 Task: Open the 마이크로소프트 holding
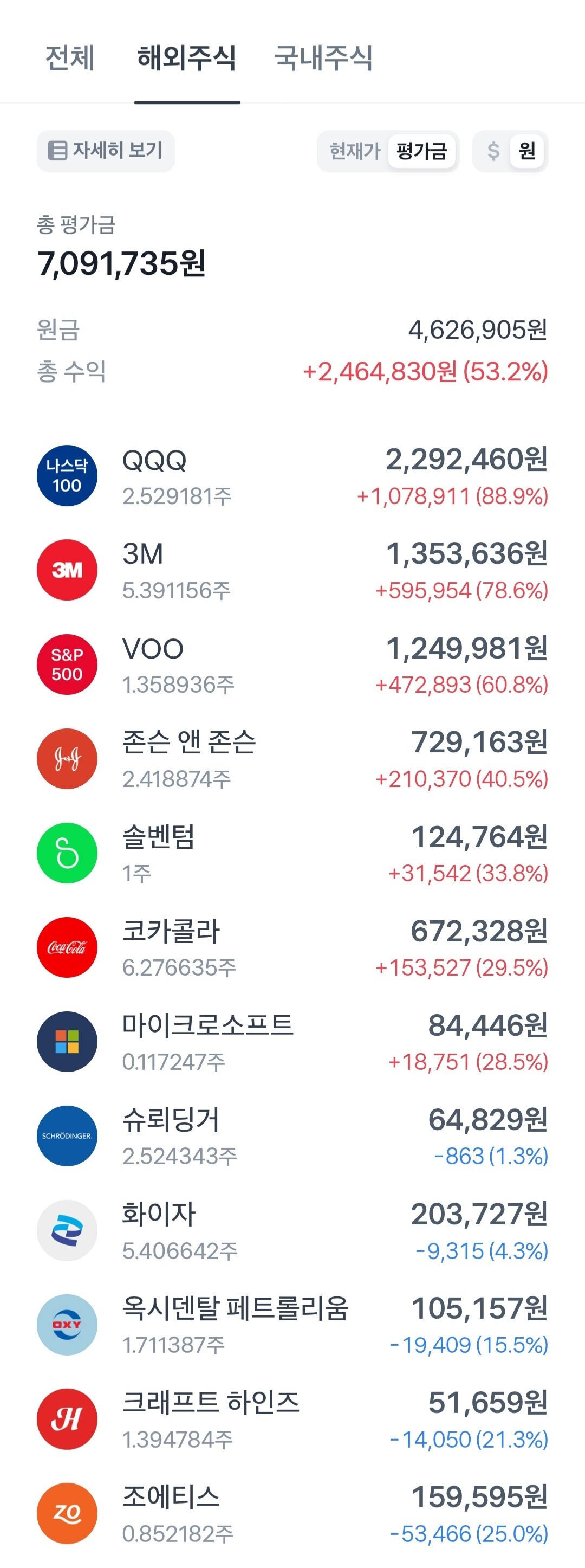point(292,1042)
